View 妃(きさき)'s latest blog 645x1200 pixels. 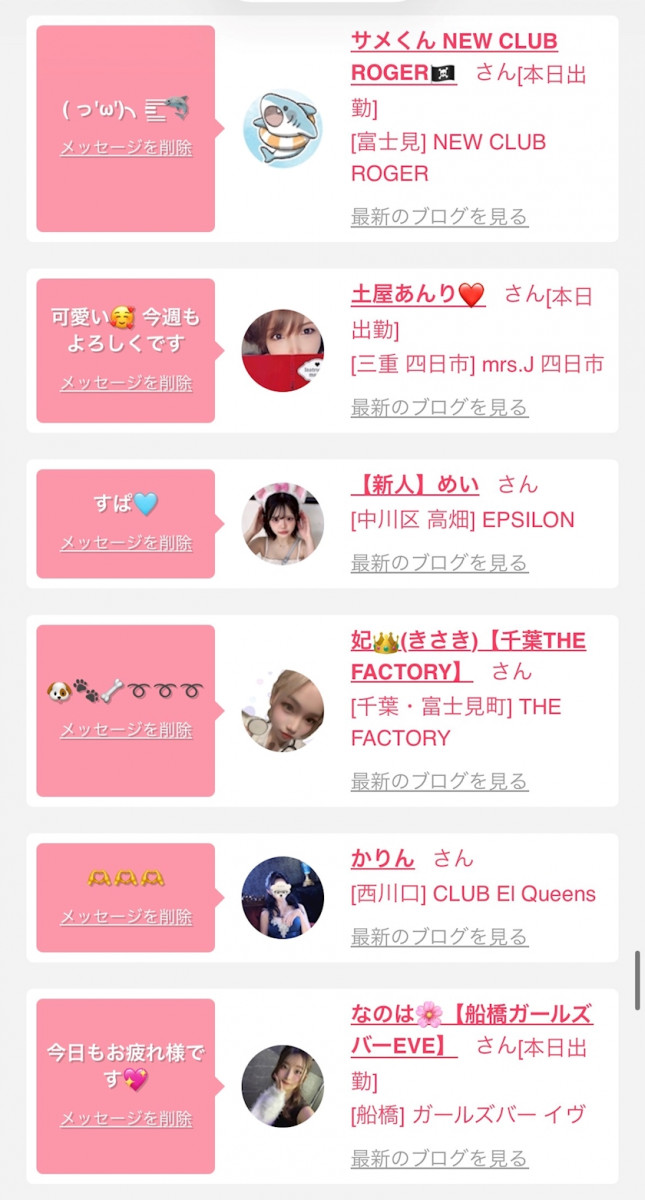(x=439, y=781)
